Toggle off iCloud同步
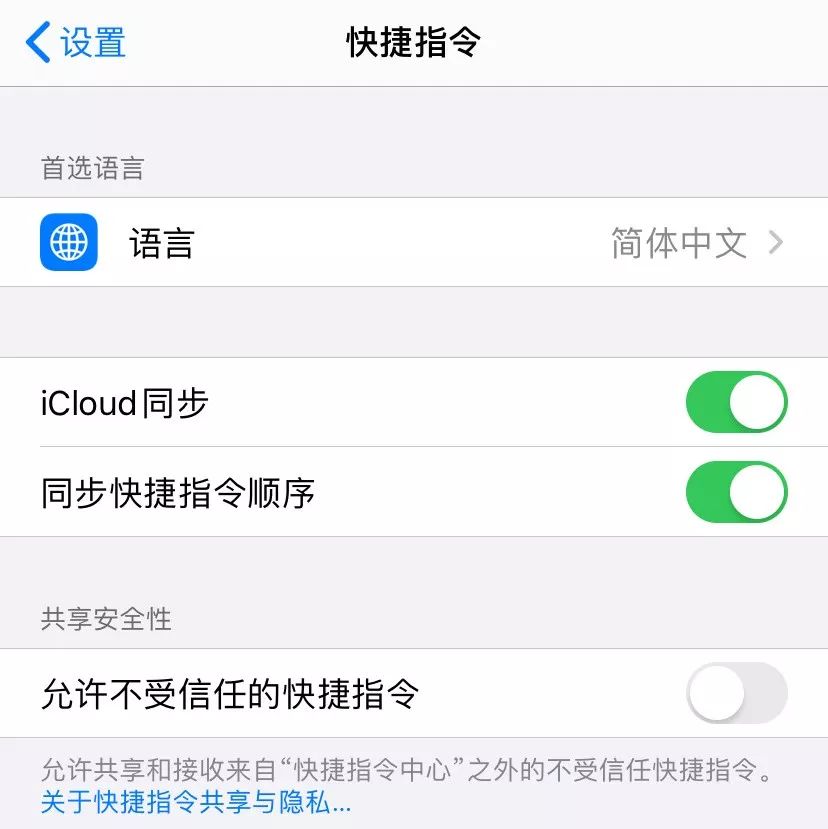The width and height of the screenshot is (828, 829). pos(737,402)
